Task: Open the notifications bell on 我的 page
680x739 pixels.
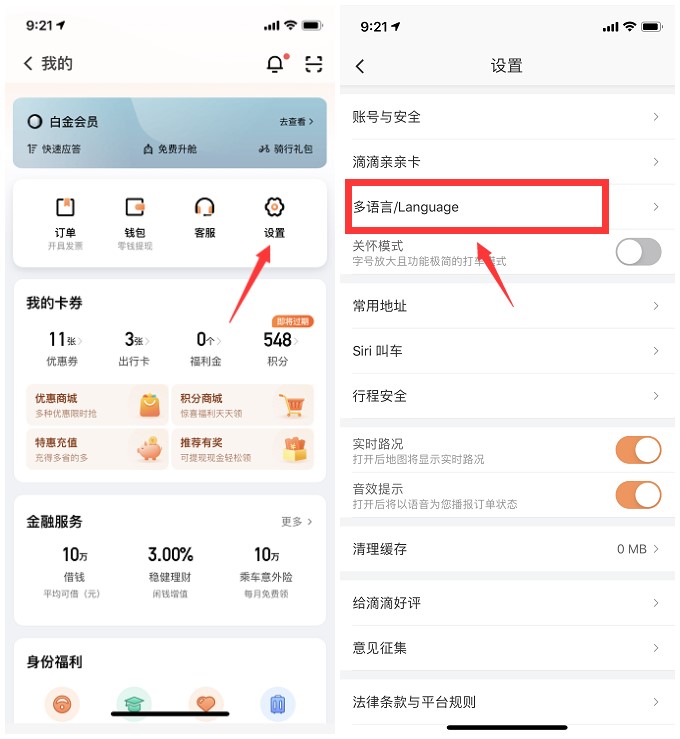Action: pyautogui.click(x=275, y=64)
